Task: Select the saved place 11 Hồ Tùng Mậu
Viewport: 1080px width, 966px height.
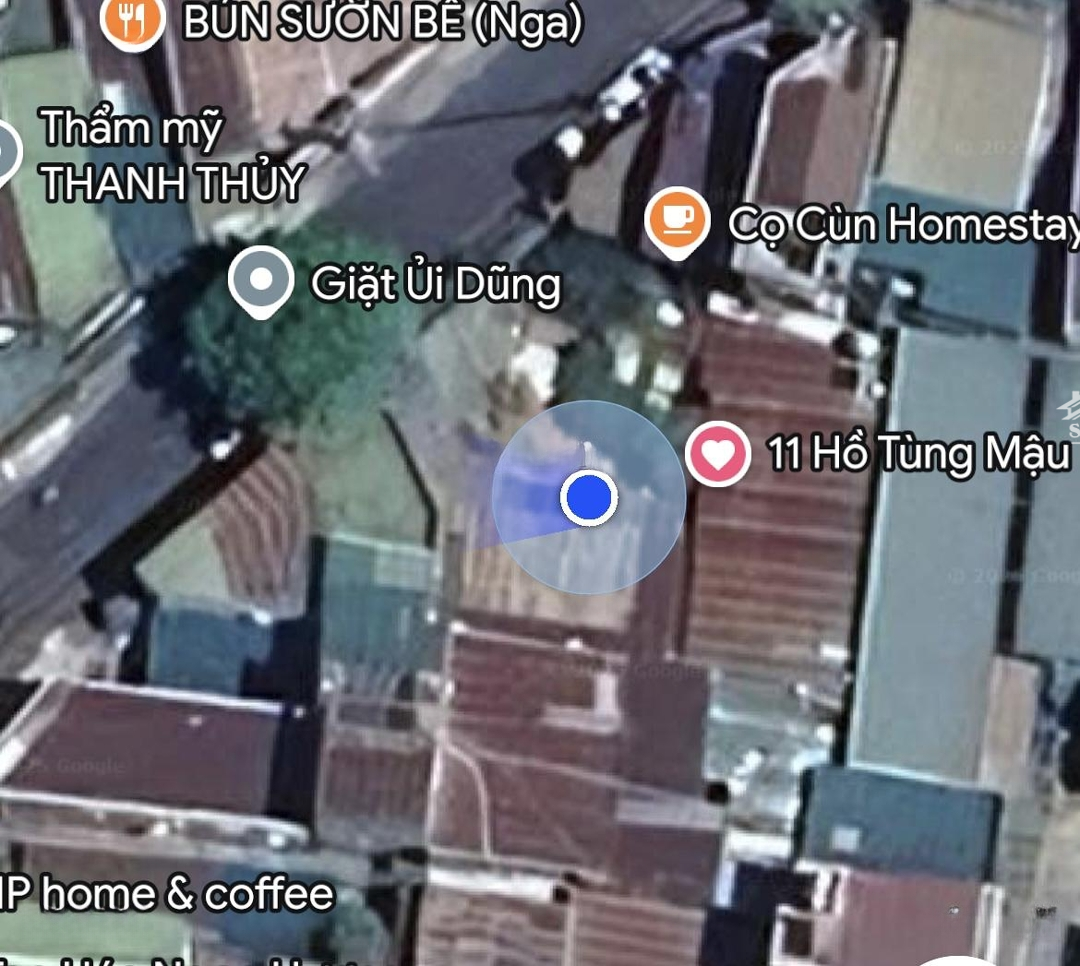Action: pos(718,454)
